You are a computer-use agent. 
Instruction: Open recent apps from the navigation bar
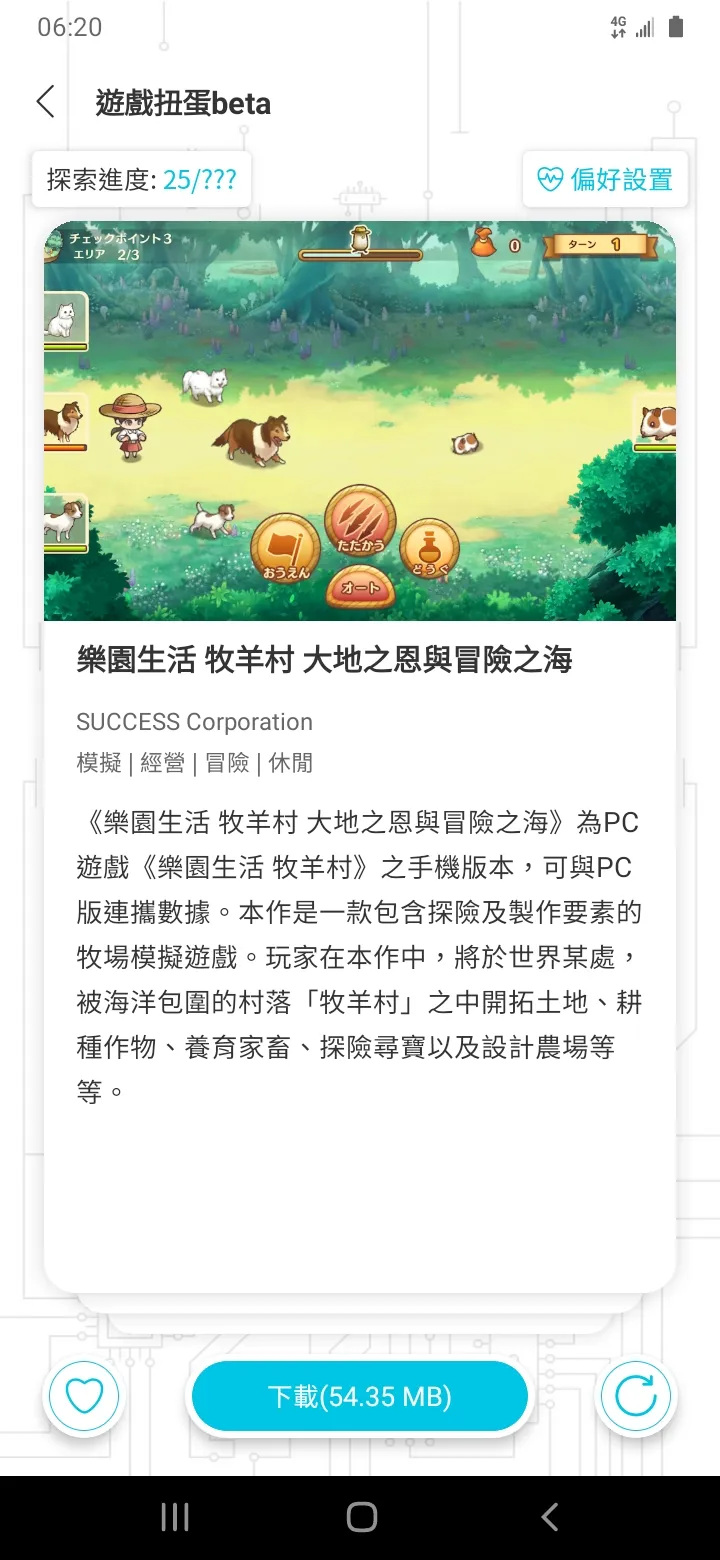(174, 1517)
